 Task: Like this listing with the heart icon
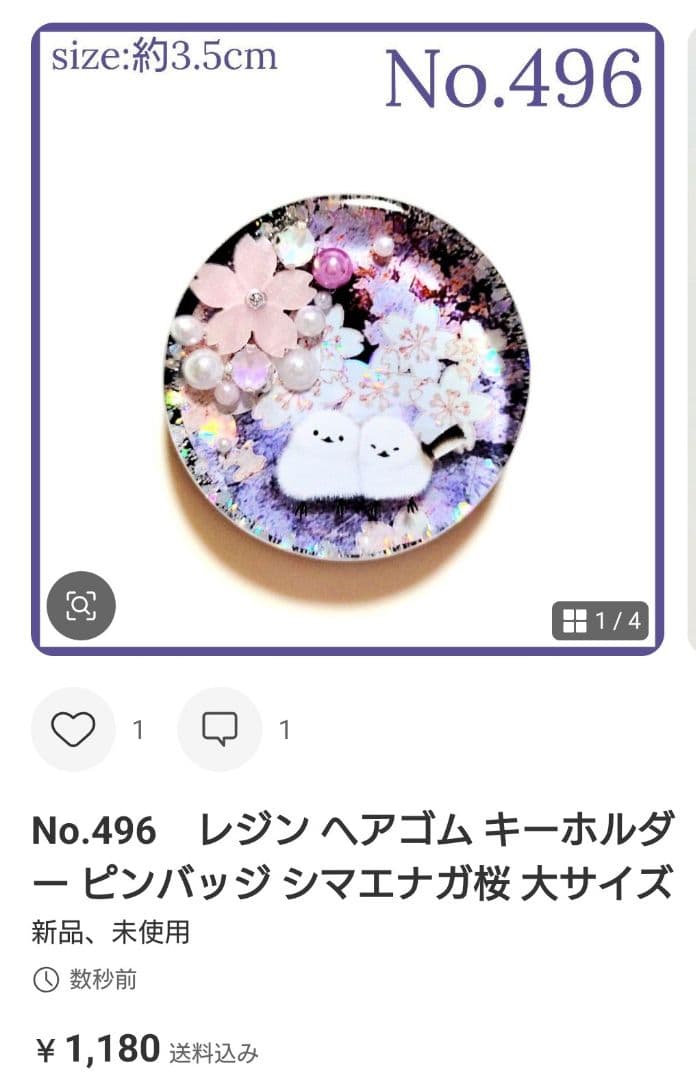pyautogui.click(x=73, y=729)
